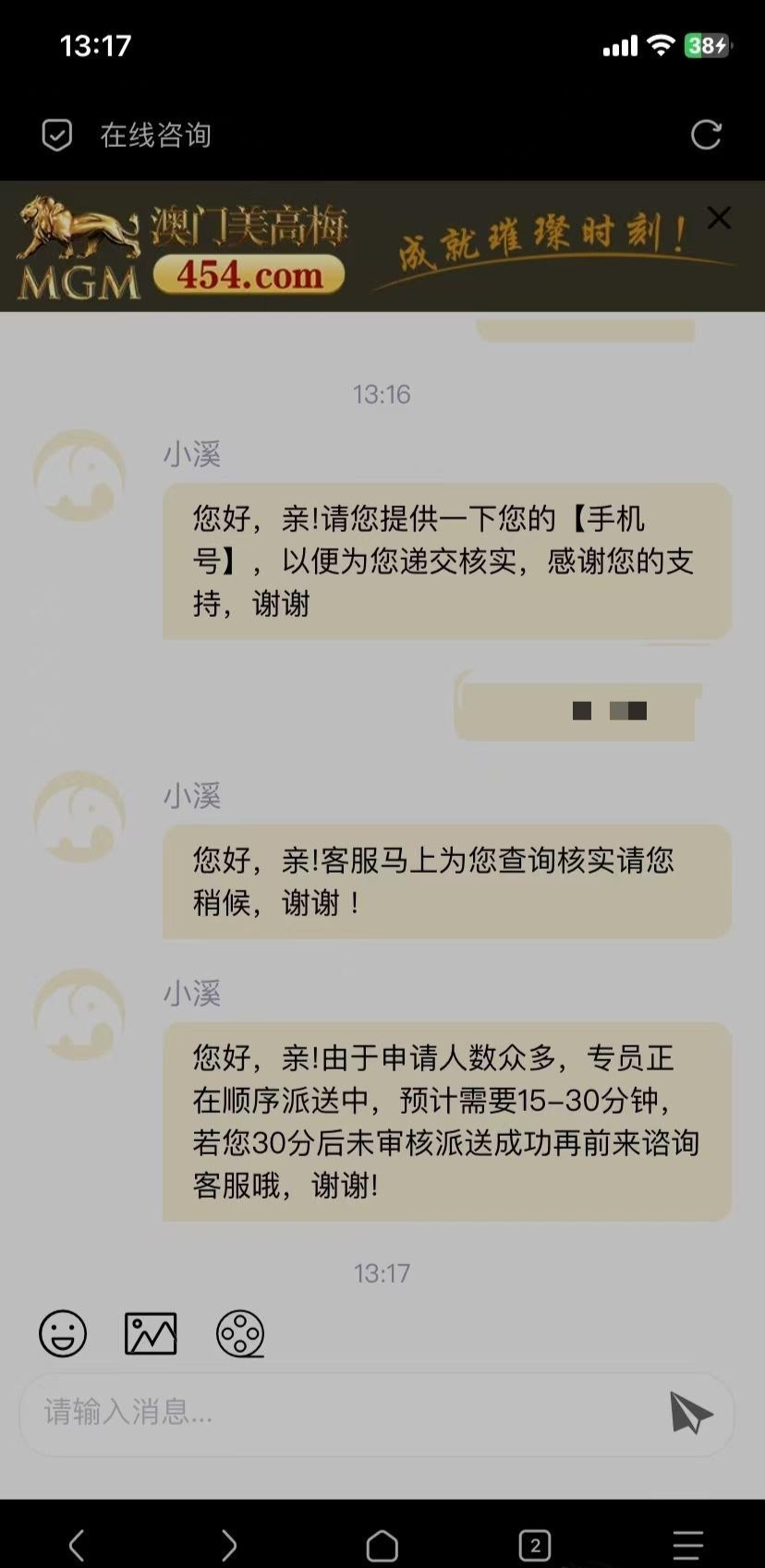
Task: Tap the shield security icon
Action: point(57,135)
